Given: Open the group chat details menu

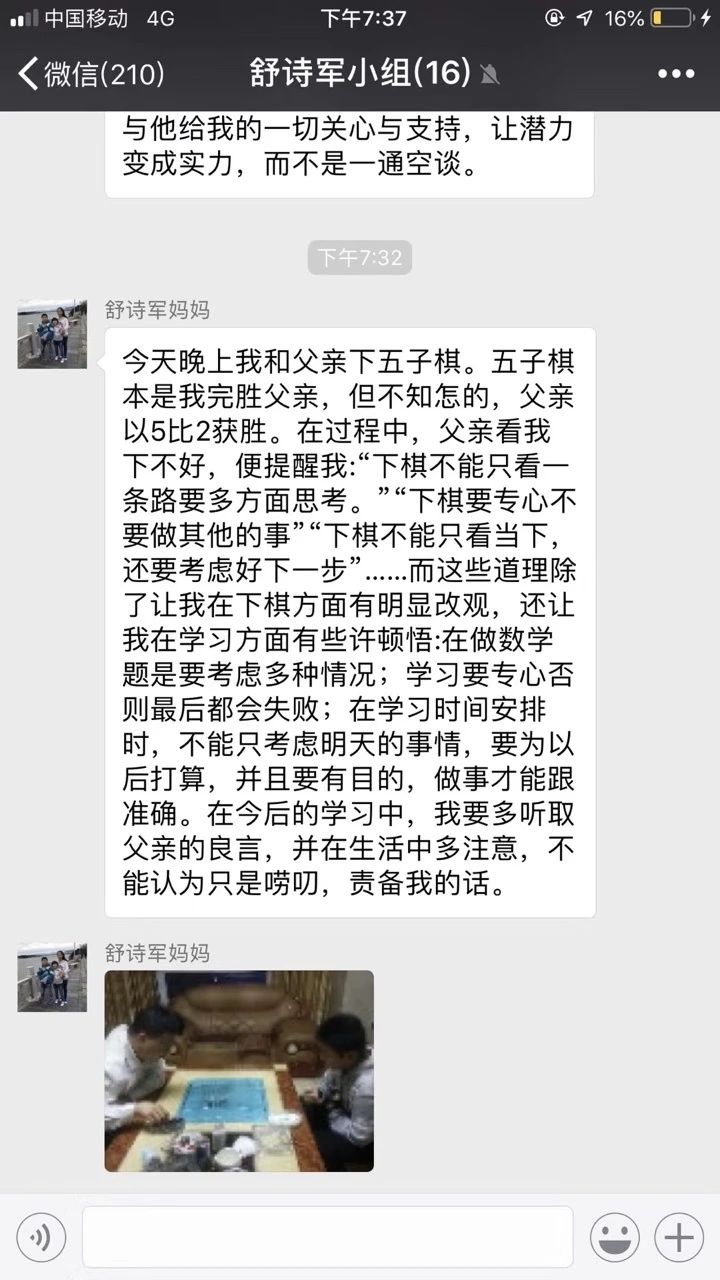Looking at the screenshot, I should point(675,73).
